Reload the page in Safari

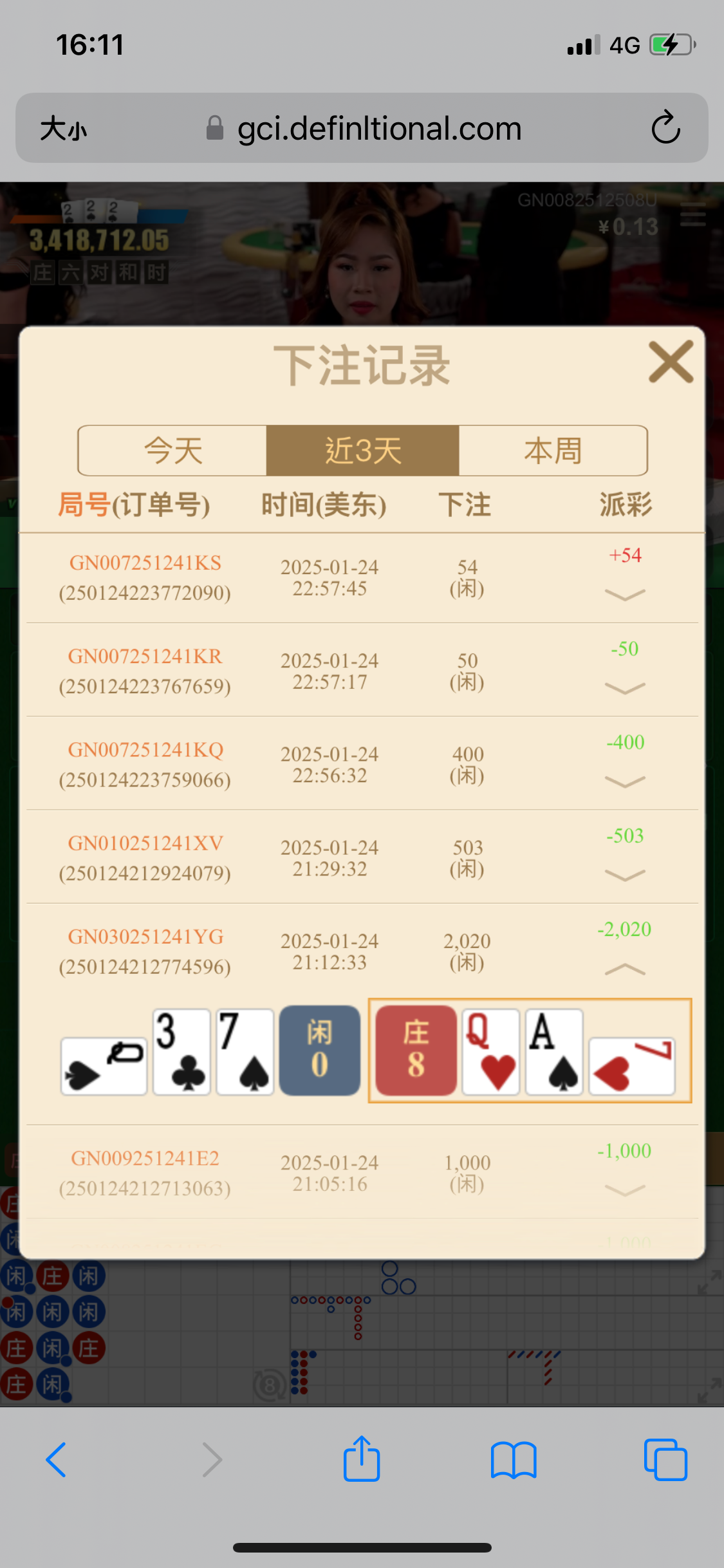pyautogui.click(x=665, y=127)
